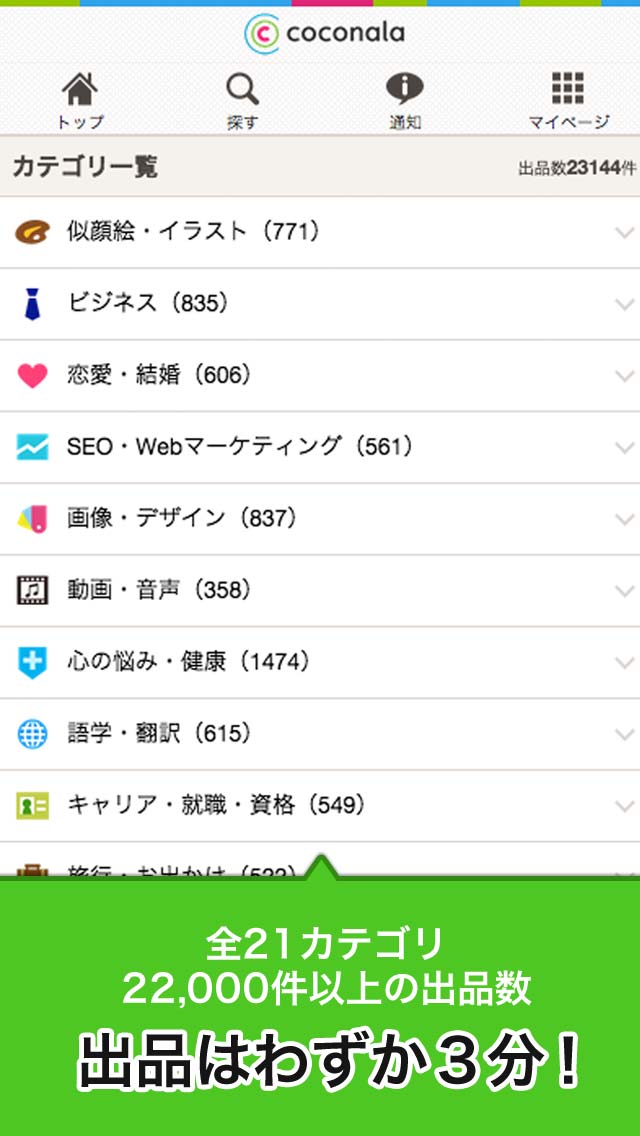Switch to the 通知 notifications tab
The width and height of the screenshot is (640, 1136).
click(x=404, y=100)
